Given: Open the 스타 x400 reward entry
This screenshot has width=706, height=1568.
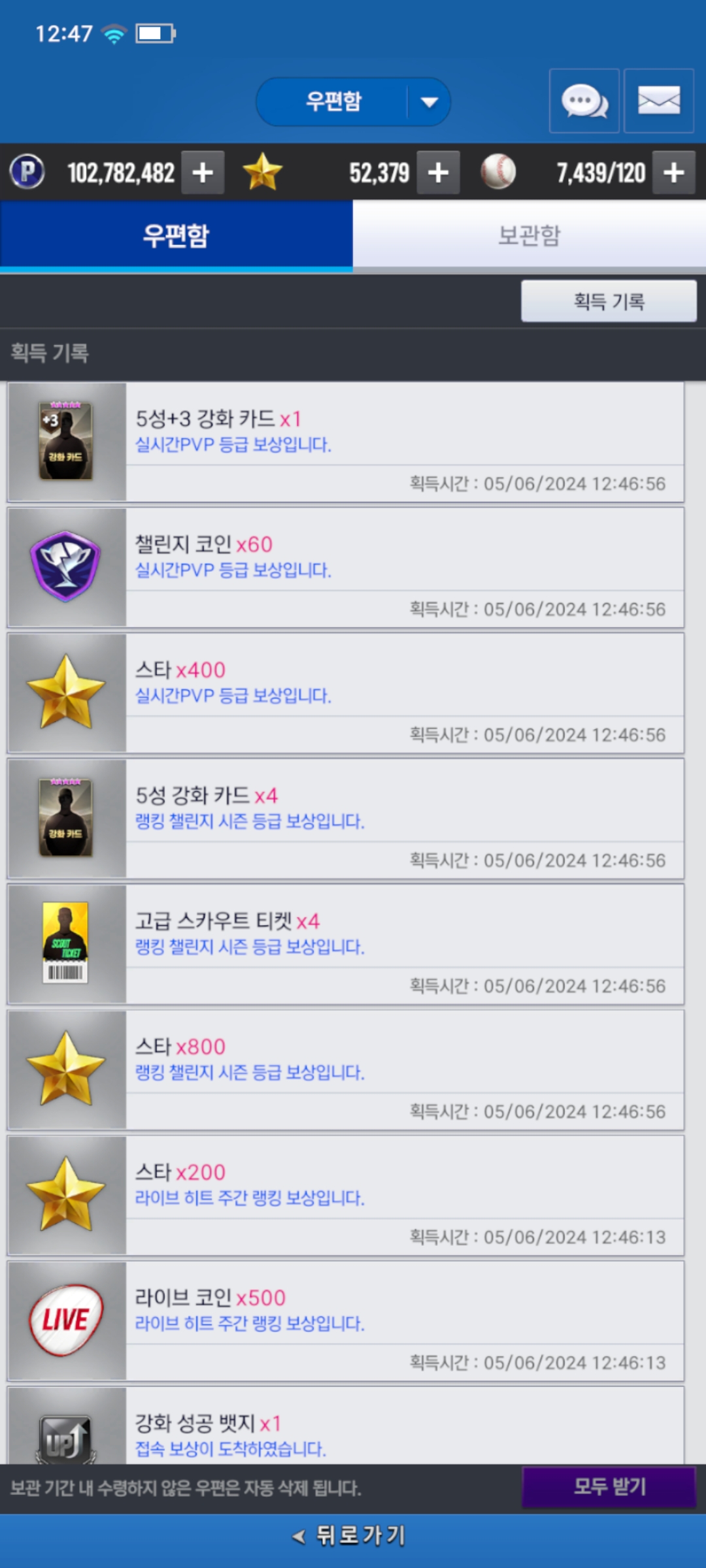Looking at the screenshot, I should point(345,693).
